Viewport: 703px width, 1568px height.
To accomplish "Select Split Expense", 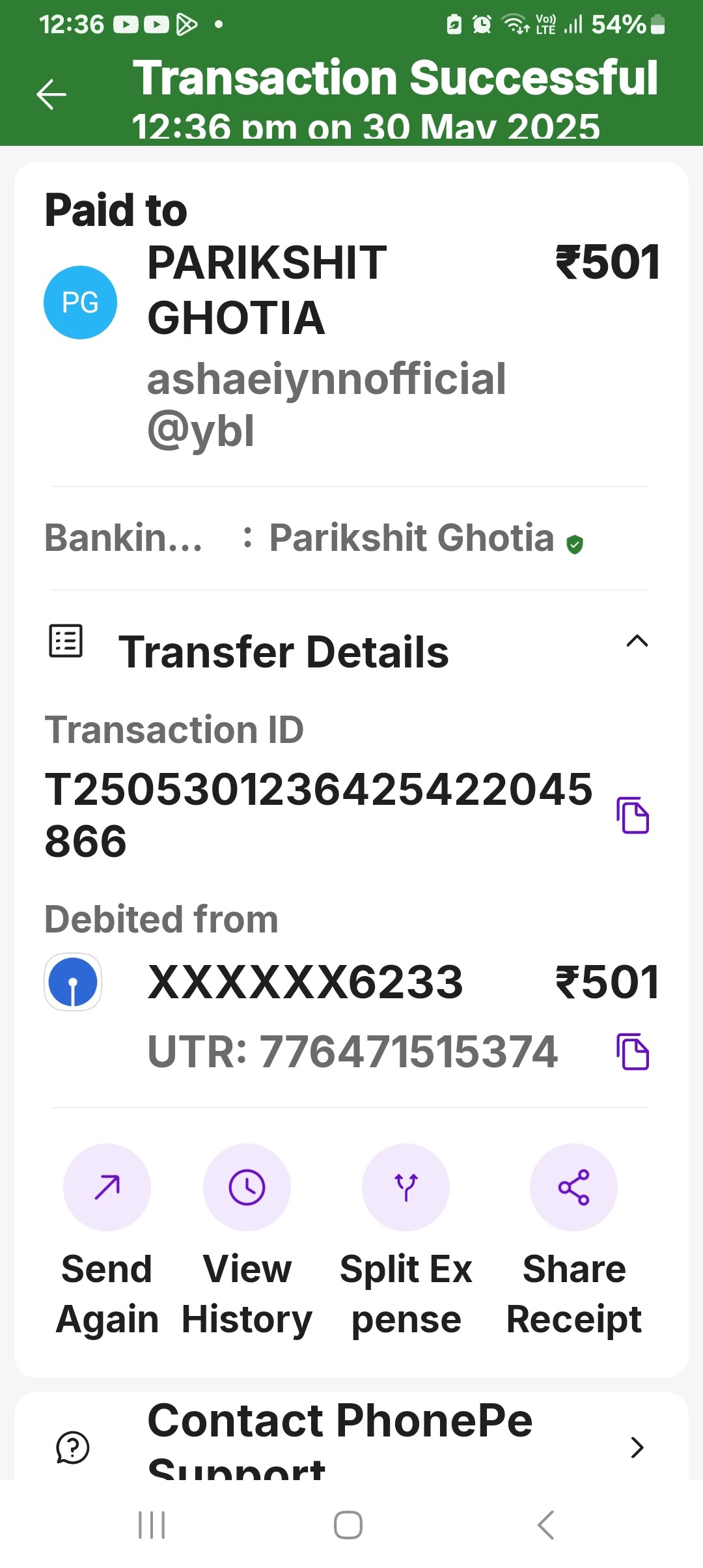I will pyautogui.click(x=406, y=1240).
